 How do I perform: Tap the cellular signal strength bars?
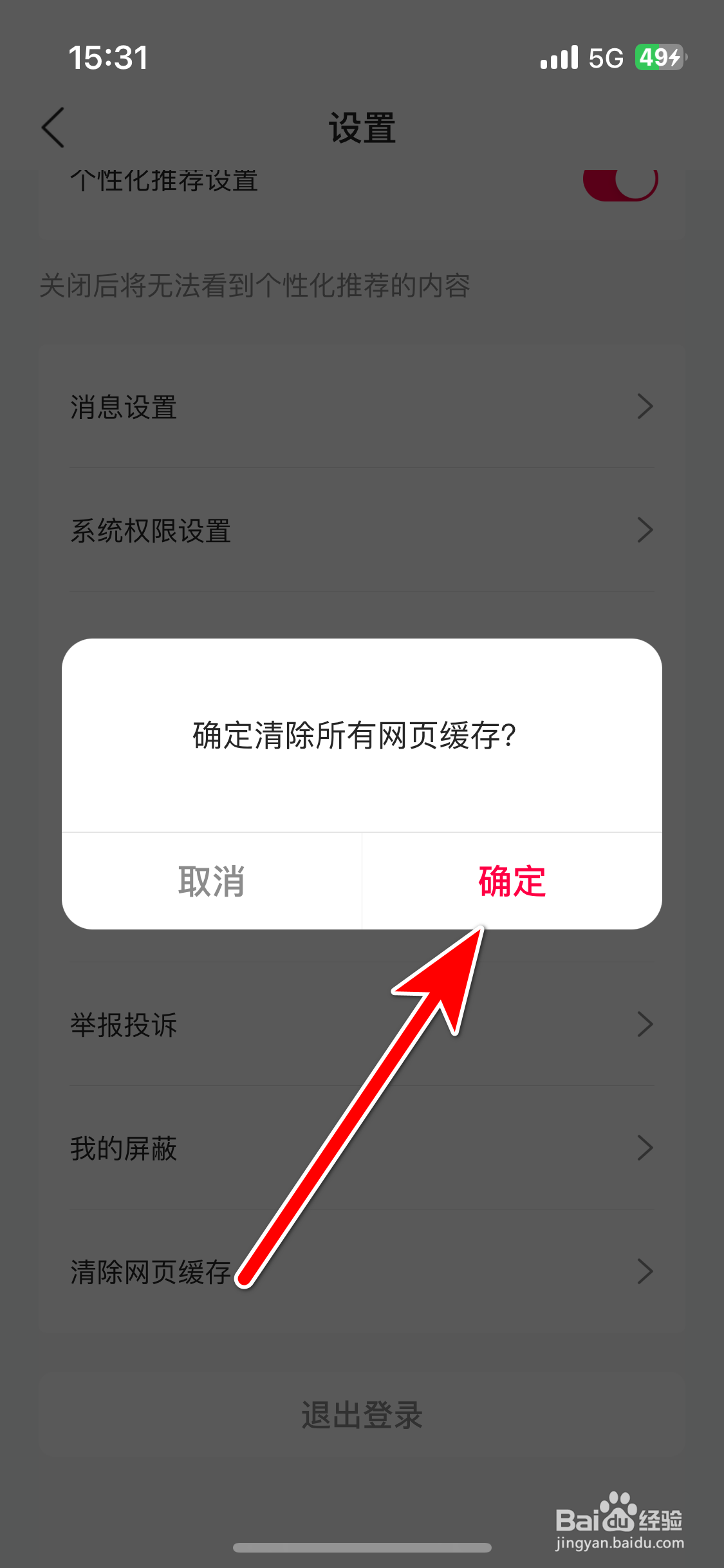tap(559, 58)
